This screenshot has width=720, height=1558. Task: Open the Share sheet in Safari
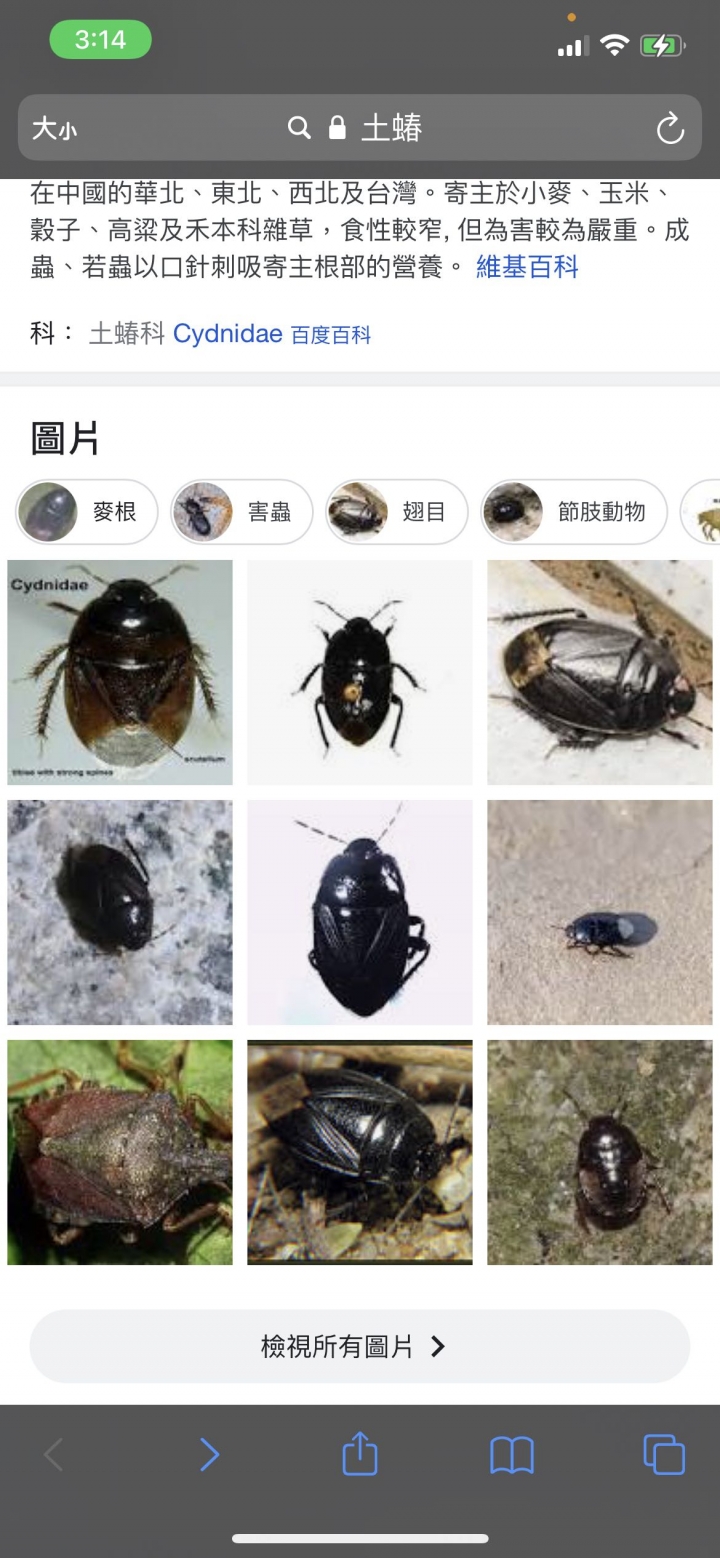[x=360, y=1455]
